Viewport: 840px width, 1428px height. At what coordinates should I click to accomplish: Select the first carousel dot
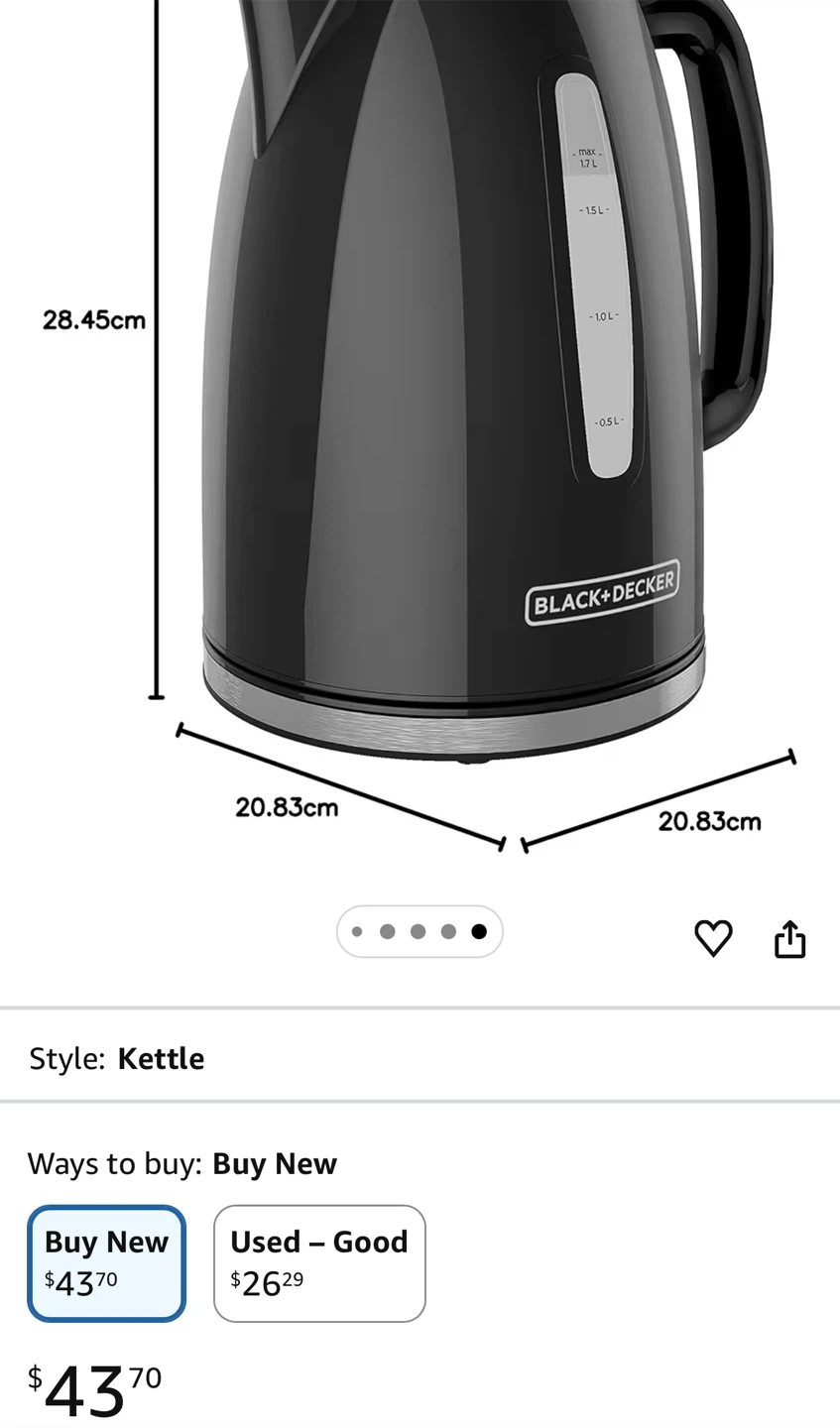tap(357, 931)
